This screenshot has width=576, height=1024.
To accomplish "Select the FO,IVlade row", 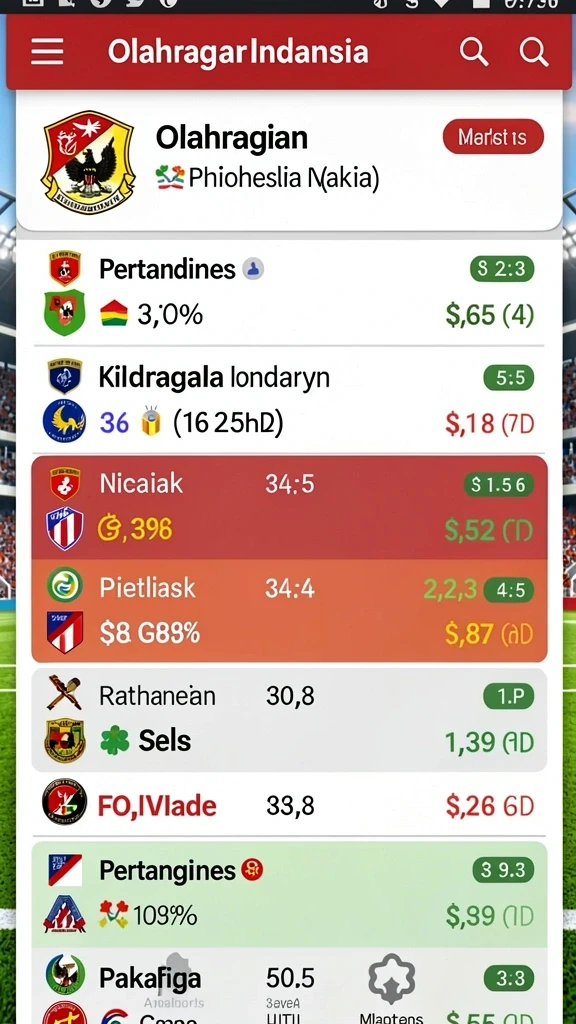I will pos(289,805).
